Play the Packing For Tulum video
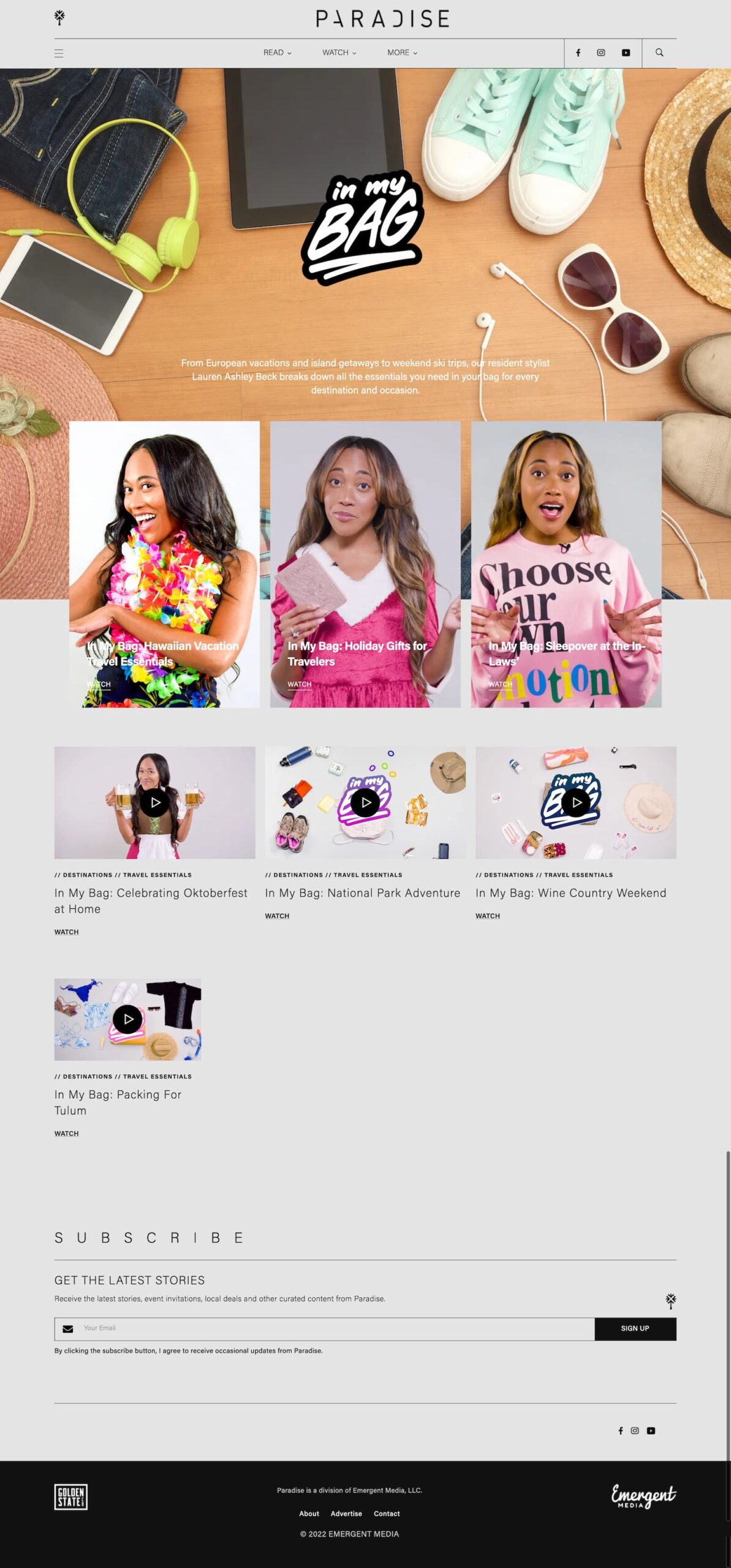 click(x=127, y=1019)
